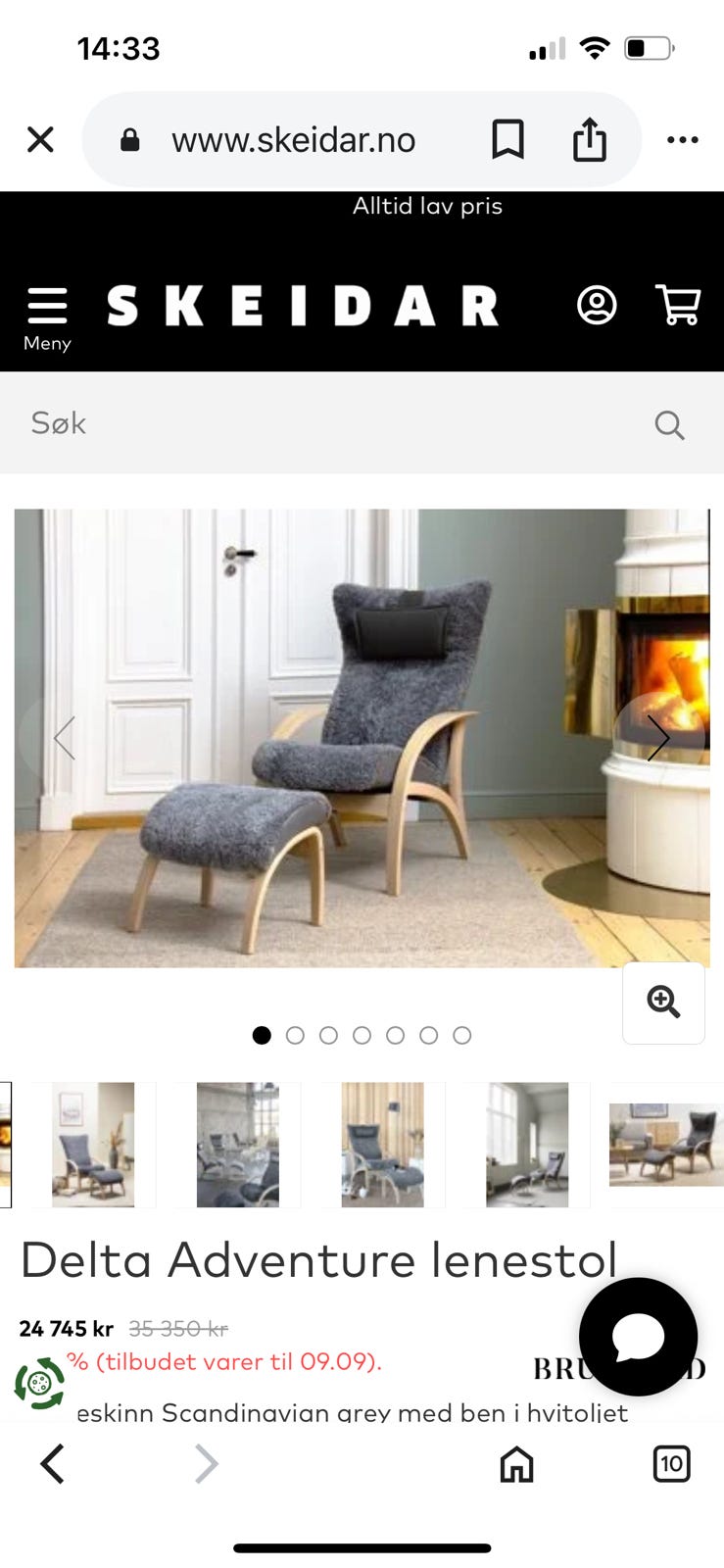This screenshot has height=1568, width=724.
Task: Open the browser overflow menu
Action: coord(683,139)
